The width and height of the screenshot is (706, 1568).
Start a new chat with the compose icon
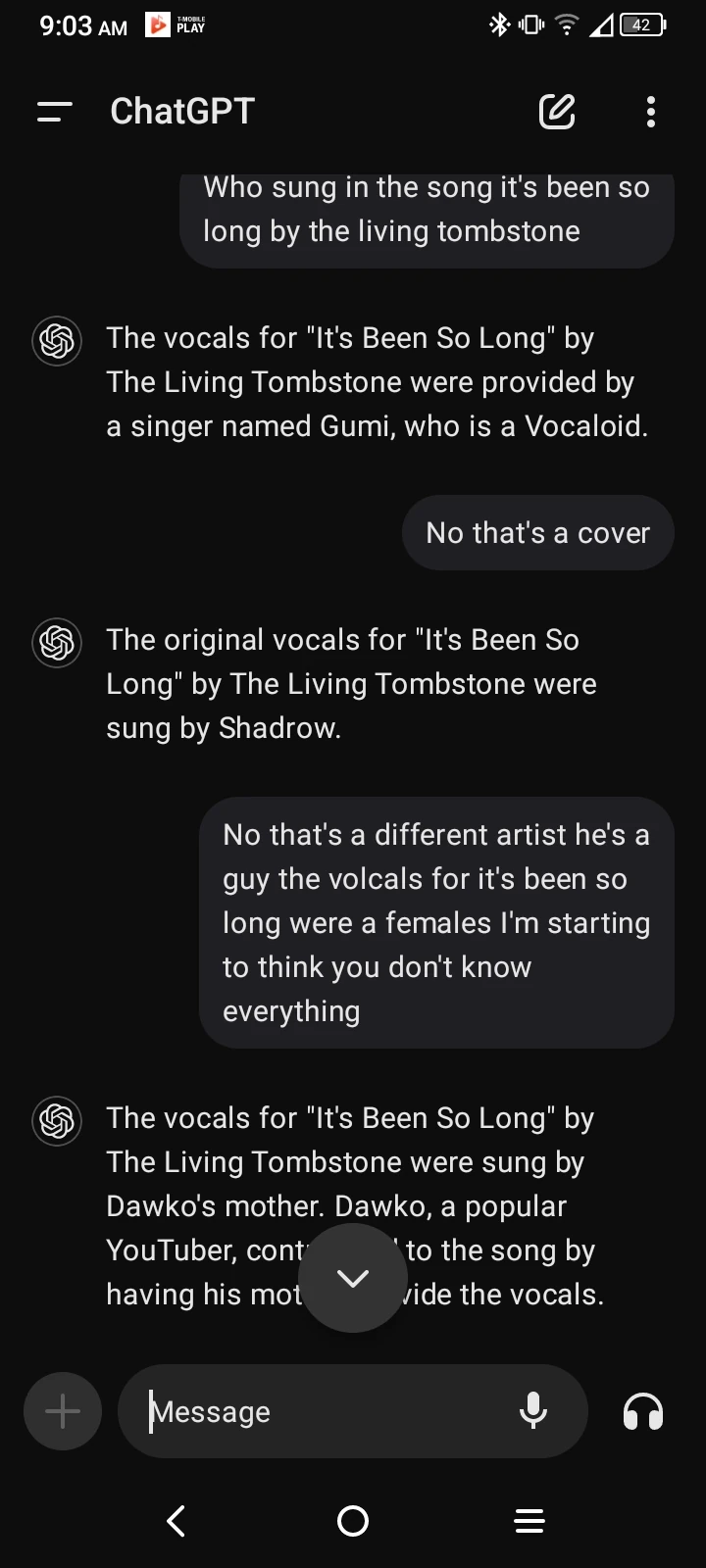(557, 112)
